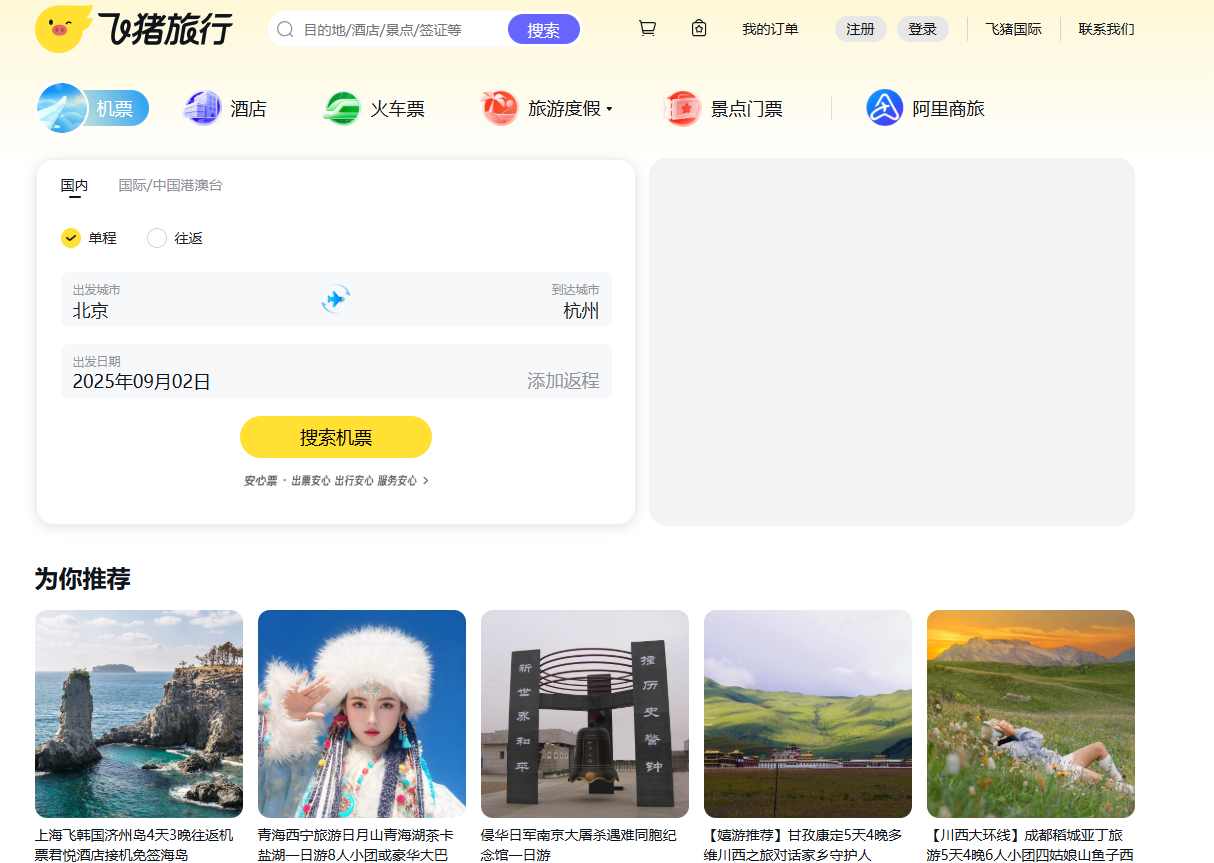Tap the yellow 搜索机票 button
The image size is (1214, 863).
click(x=335, y=437)
